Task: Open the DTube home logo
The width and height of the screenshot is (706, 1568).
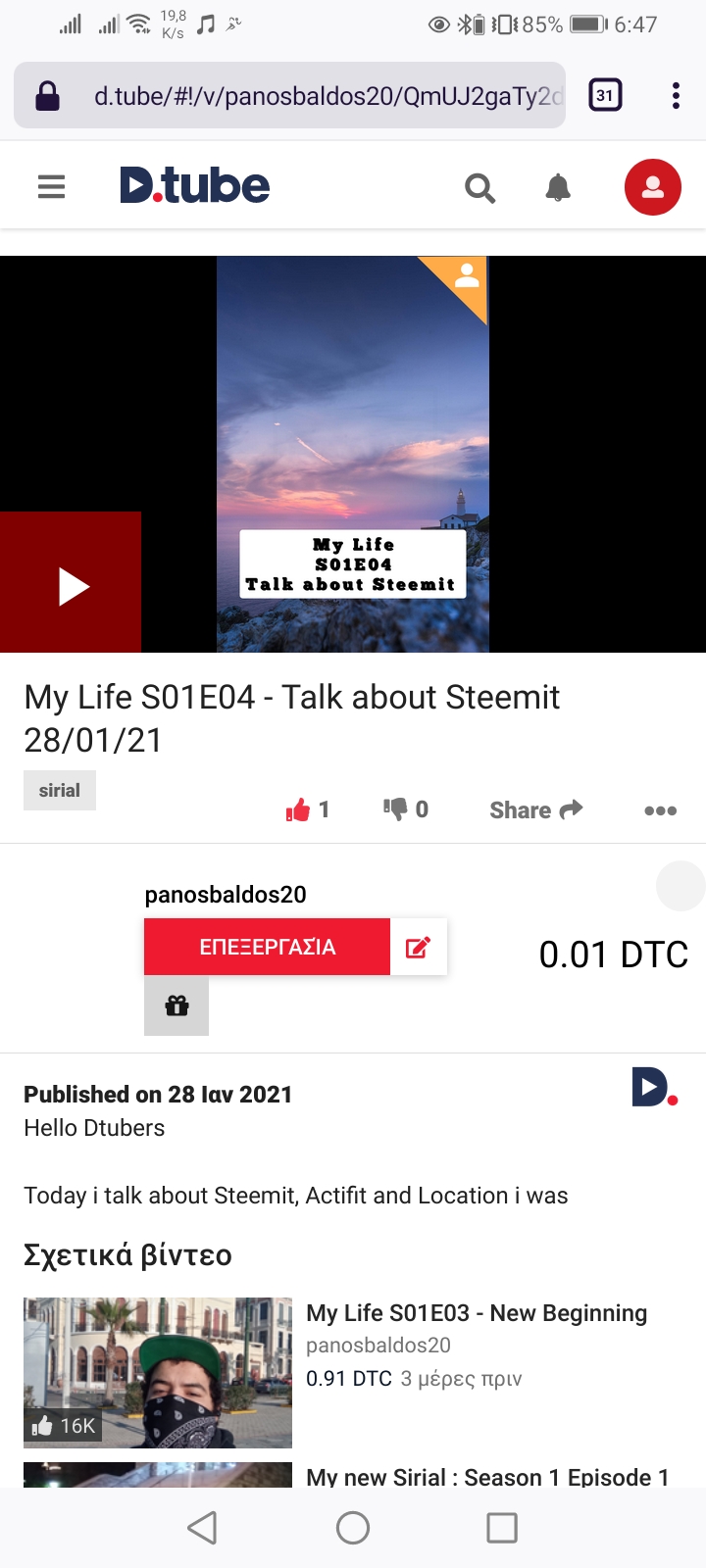Action: (x=195, y=185)
